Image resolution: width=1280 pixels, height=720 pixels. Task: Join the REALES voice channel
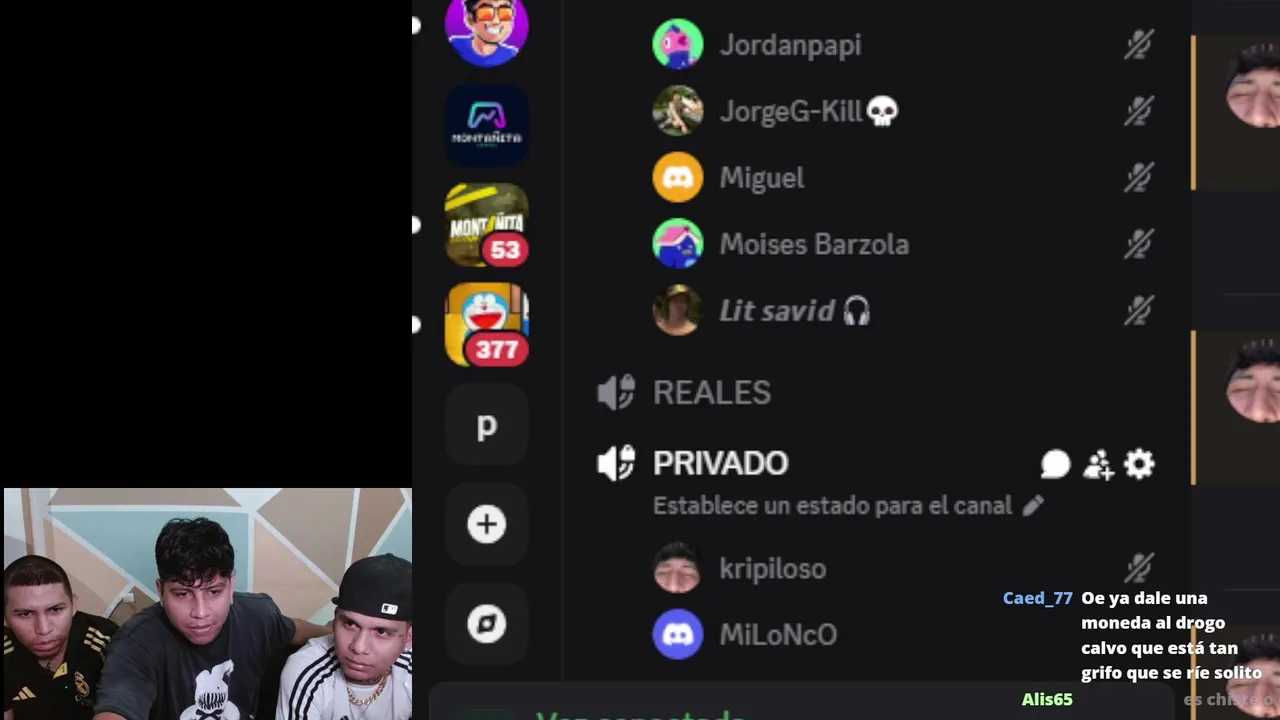pos(711,393)
